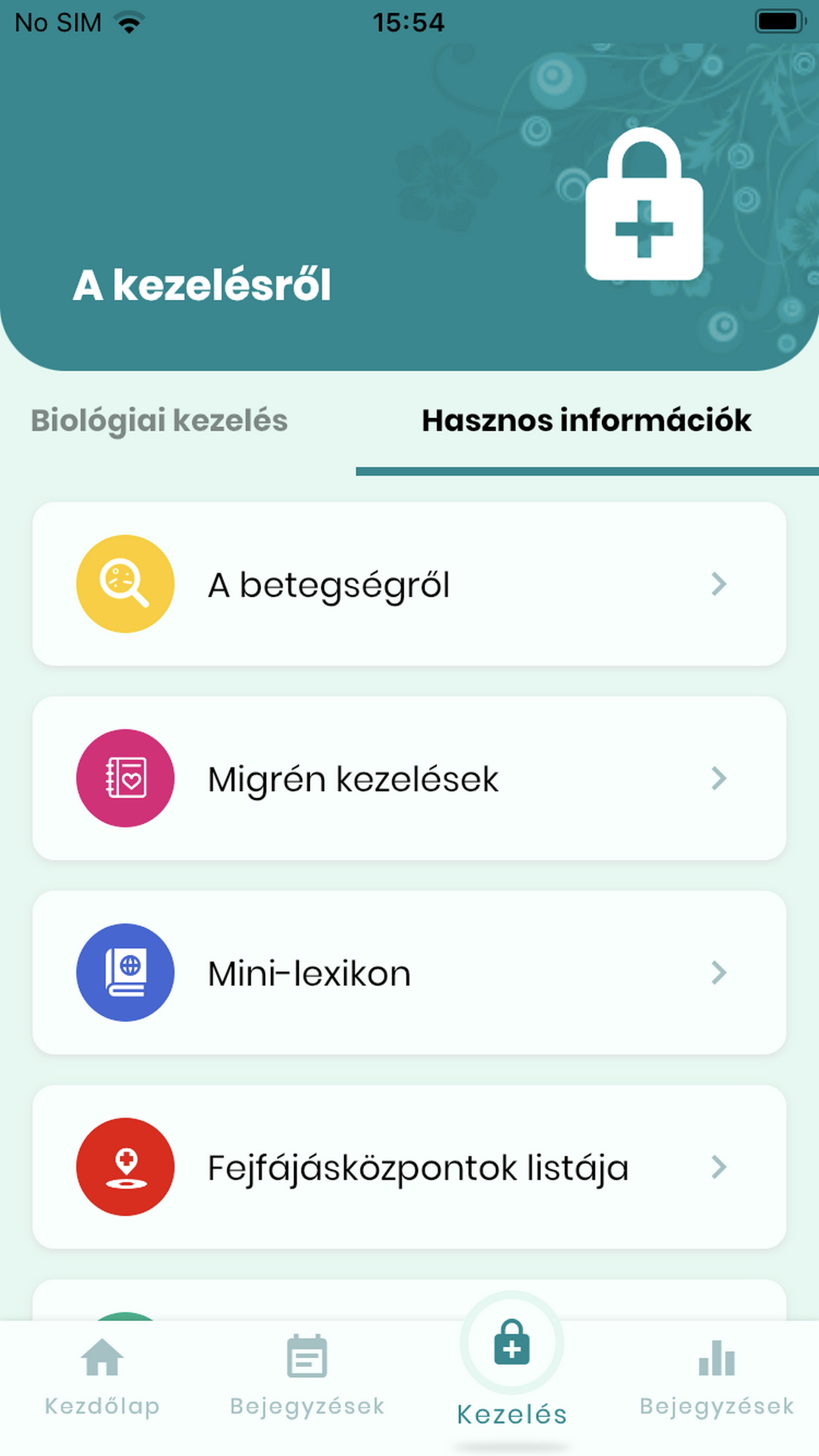
Task: Click the blue book icon for Mini-lexikon
Action: (x=125, y=971)
